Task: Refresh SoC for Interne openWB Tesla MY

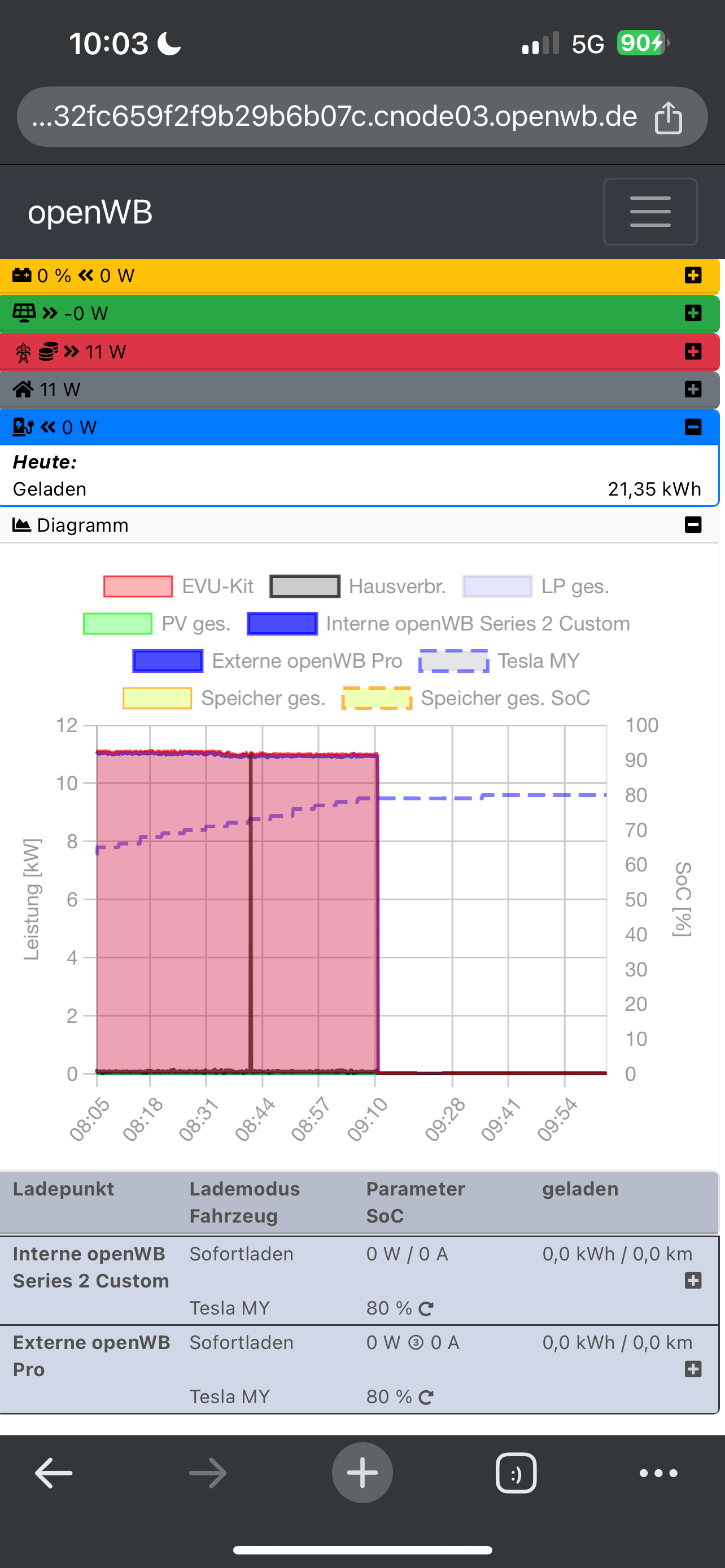Action: (x=426, y=1309)
